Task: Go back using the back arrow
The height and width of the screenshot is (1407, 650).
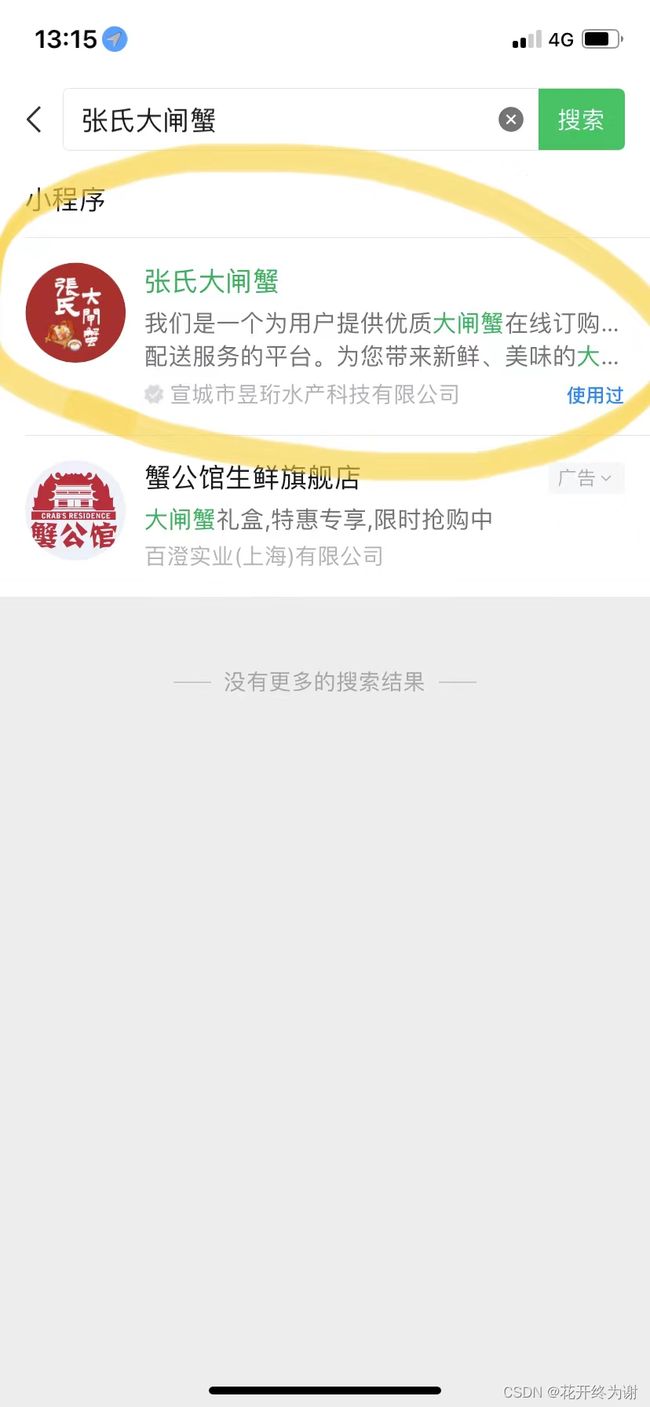Action: [x=34, y=120]
